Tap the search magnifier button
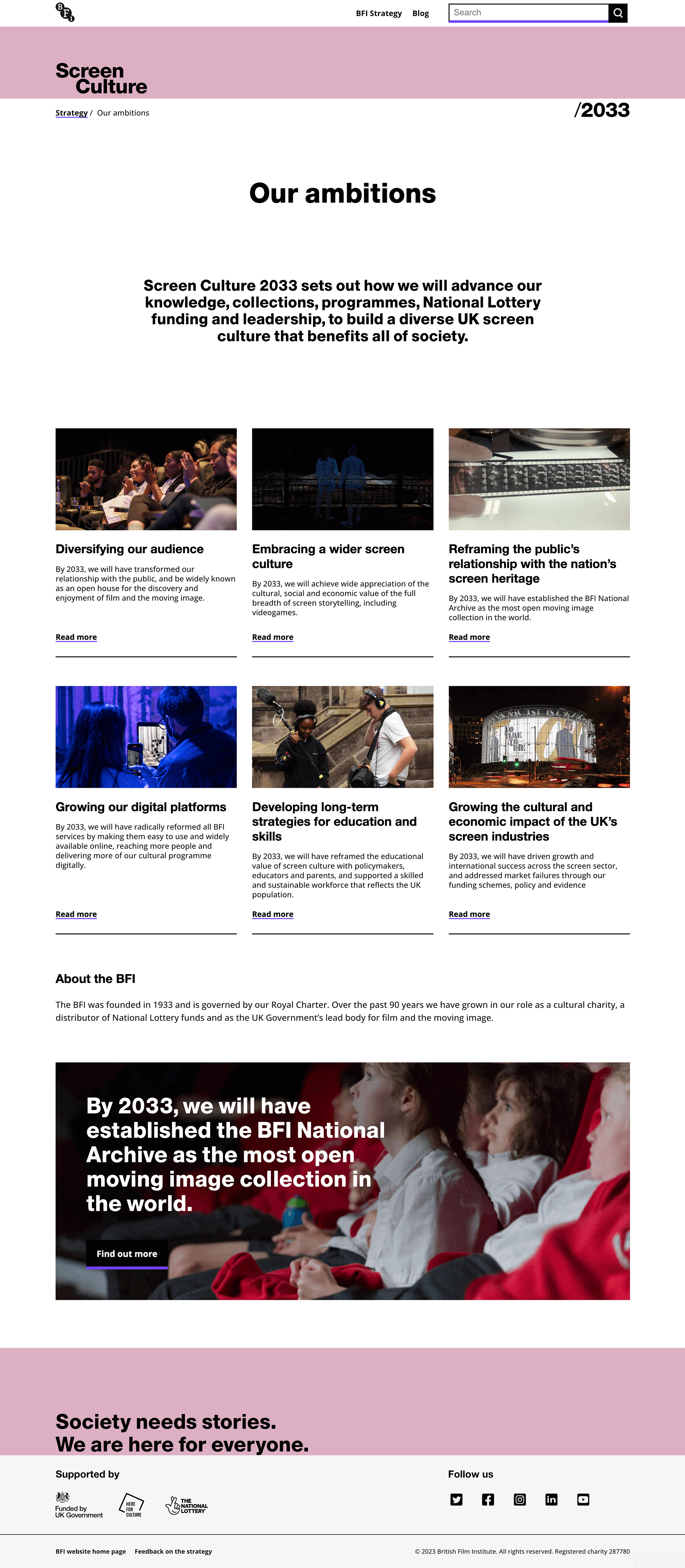685x1568 pixels. coord(617,13)
